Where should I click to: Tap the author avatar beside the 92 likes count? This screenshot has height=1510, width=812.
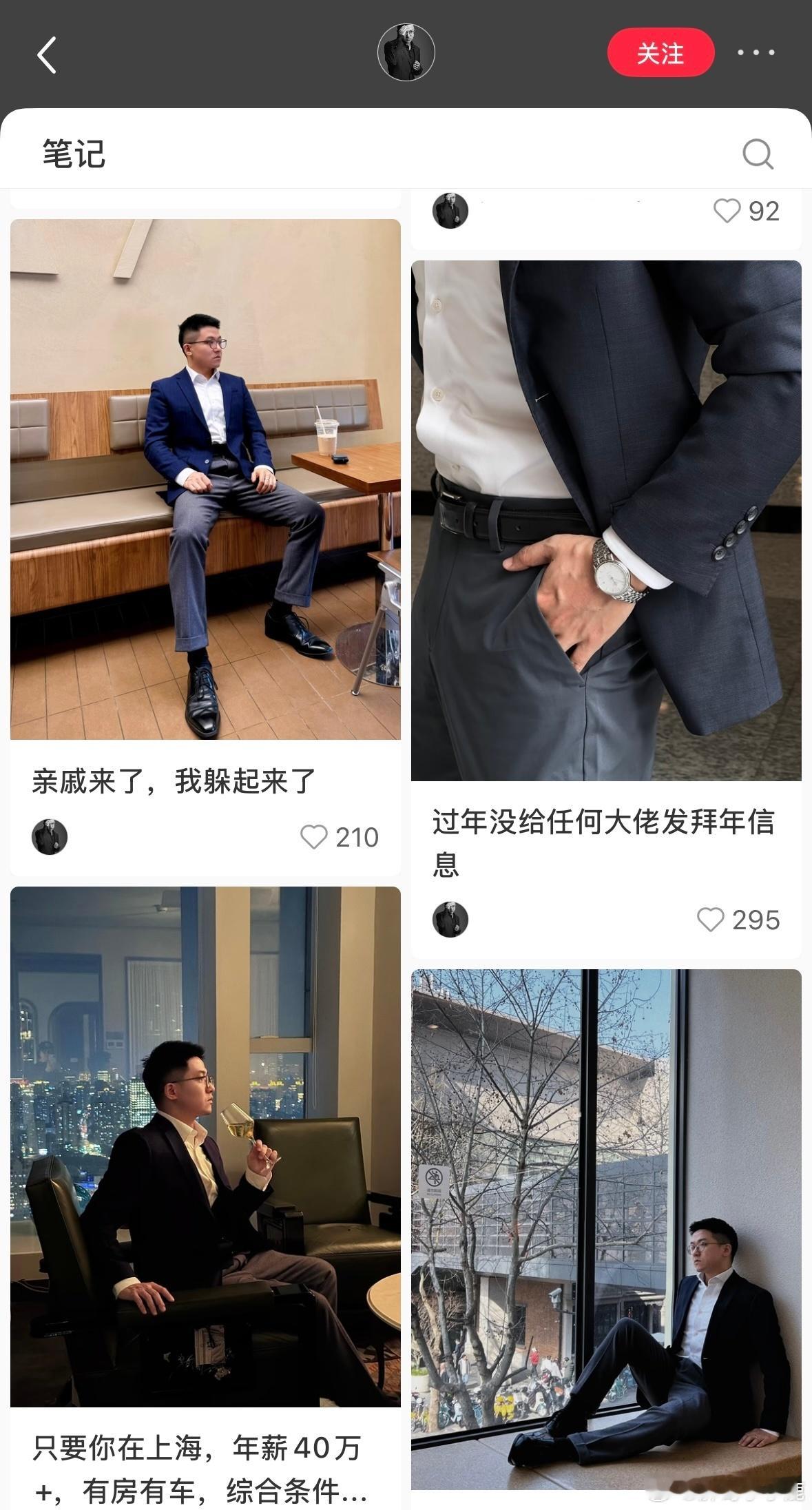[450, 211]
